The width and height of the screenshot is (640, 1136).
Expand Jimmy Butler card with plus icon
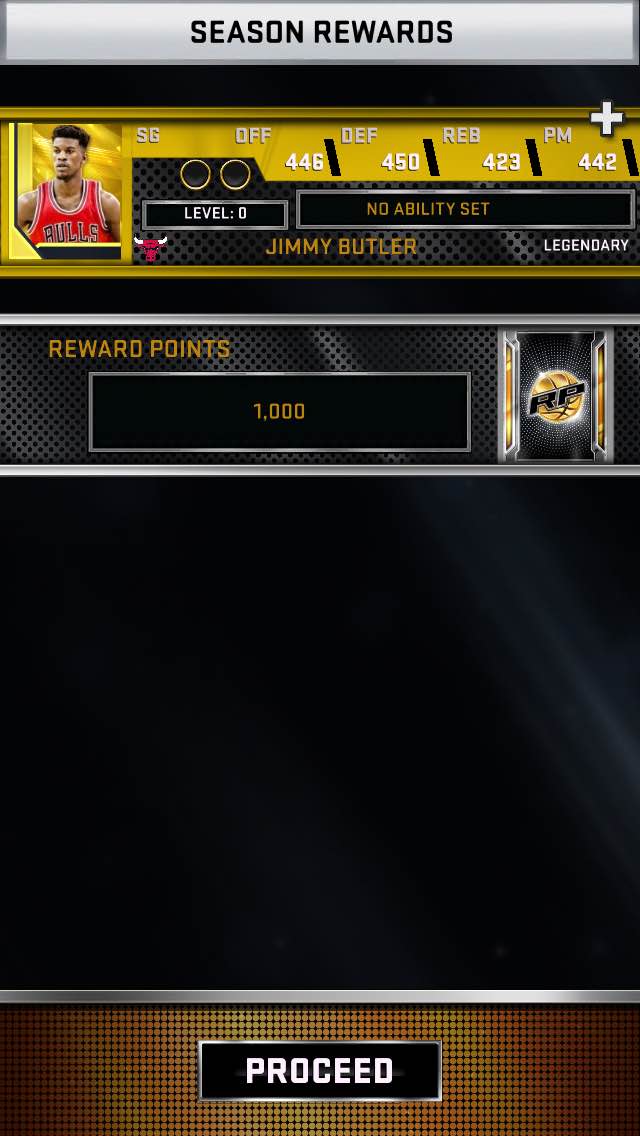[607, 119]
